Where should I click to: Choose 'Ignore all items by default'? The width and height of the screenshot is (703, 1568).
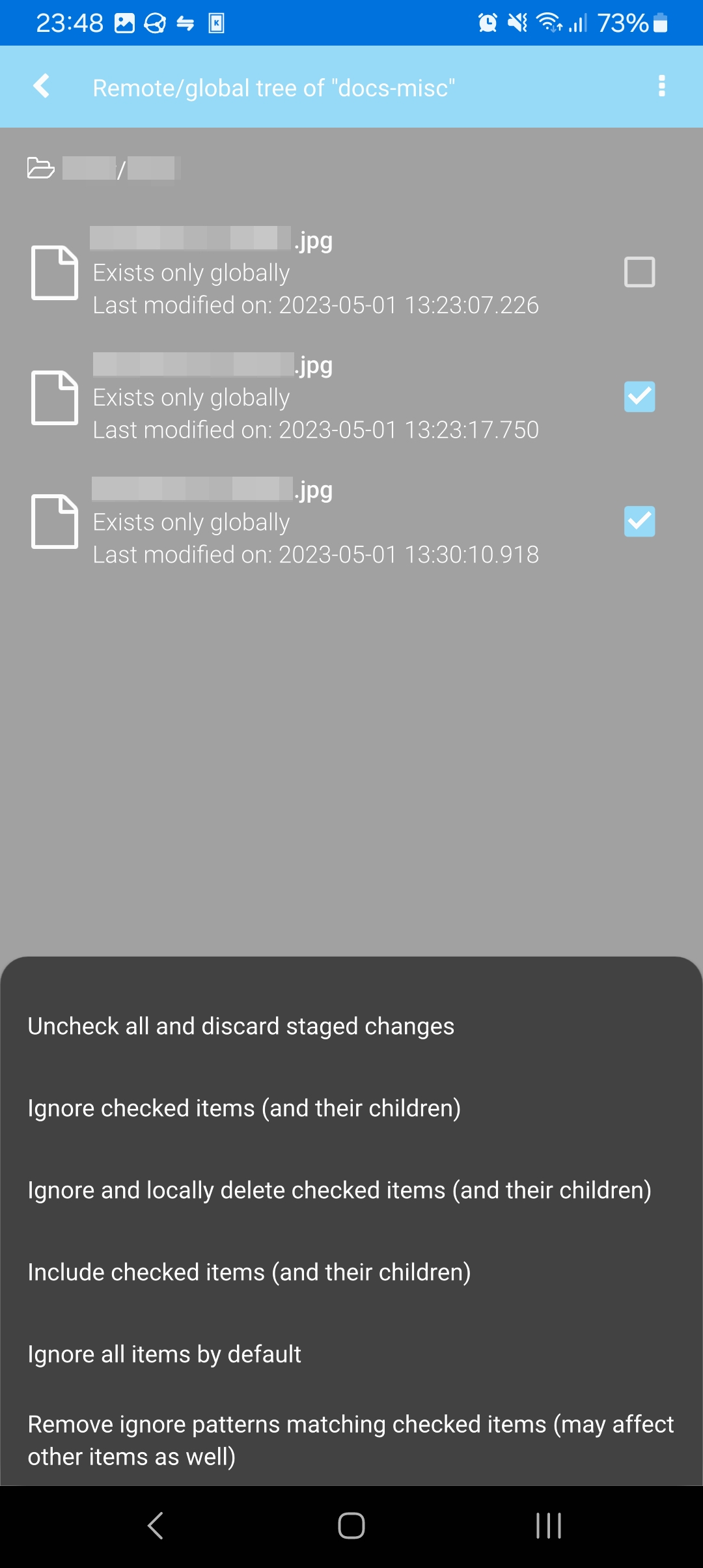tap(164, 1354)
